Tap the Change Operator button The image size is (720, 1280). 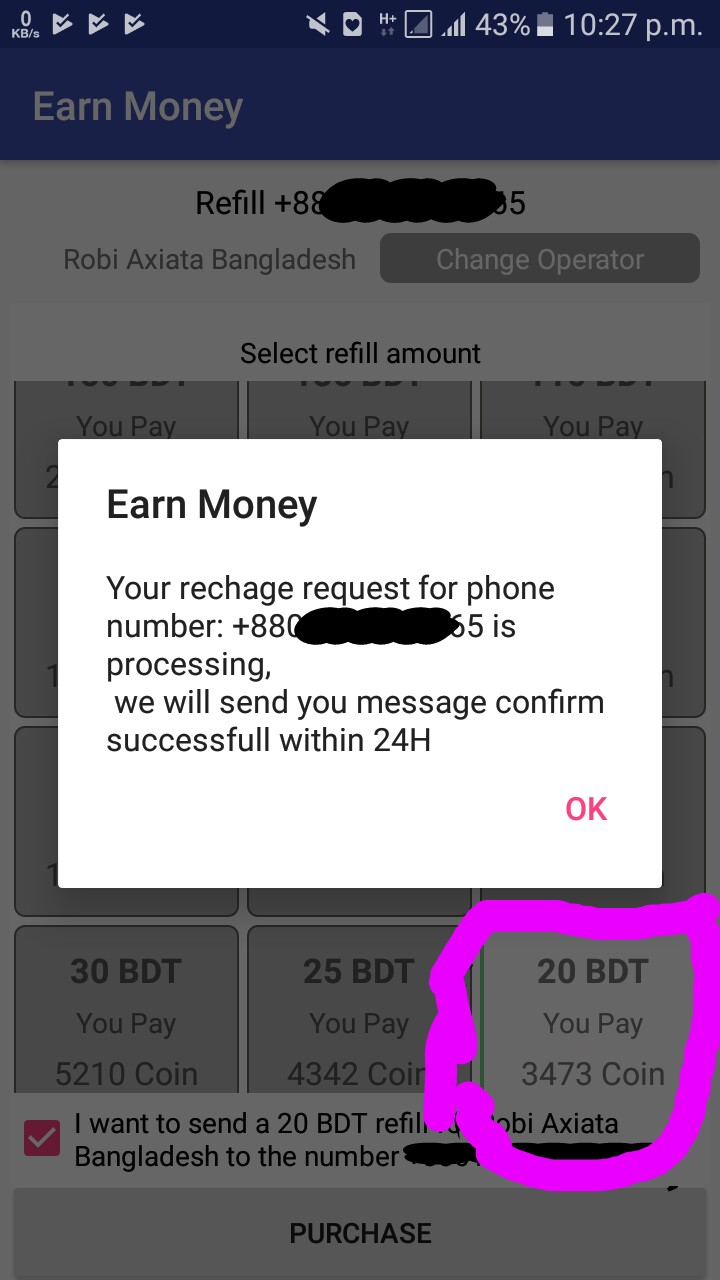pyautogui.click(x=539, y=260)
